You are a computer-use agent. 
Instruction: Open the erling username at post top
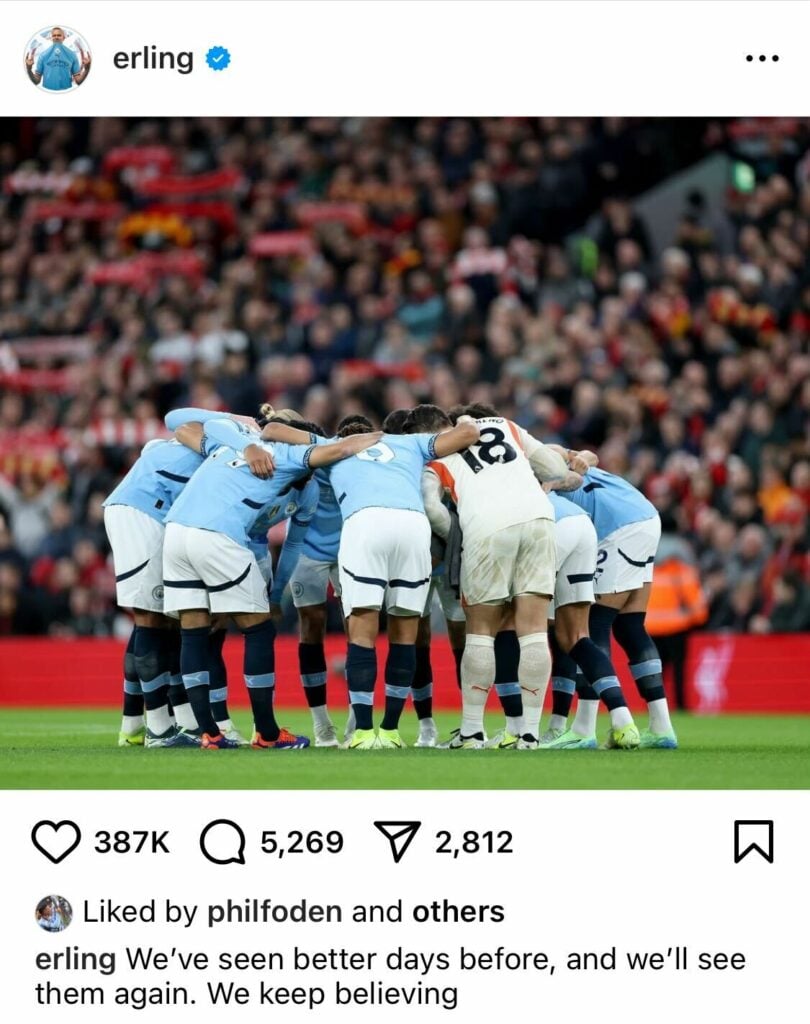click(153, 59)
